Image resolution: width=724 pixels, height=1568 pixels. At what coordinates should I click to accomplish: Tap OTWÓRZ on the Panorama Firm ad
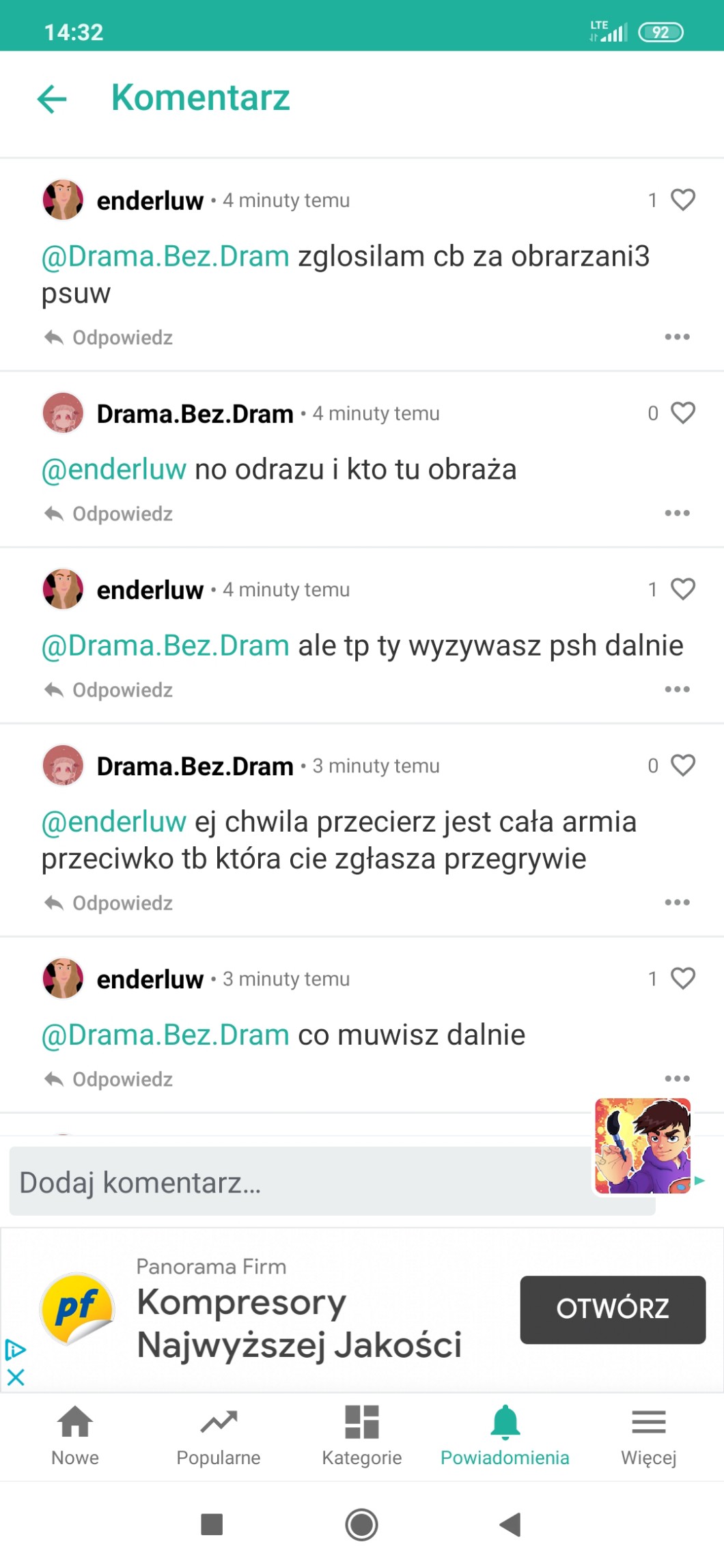click(612, 1308)
